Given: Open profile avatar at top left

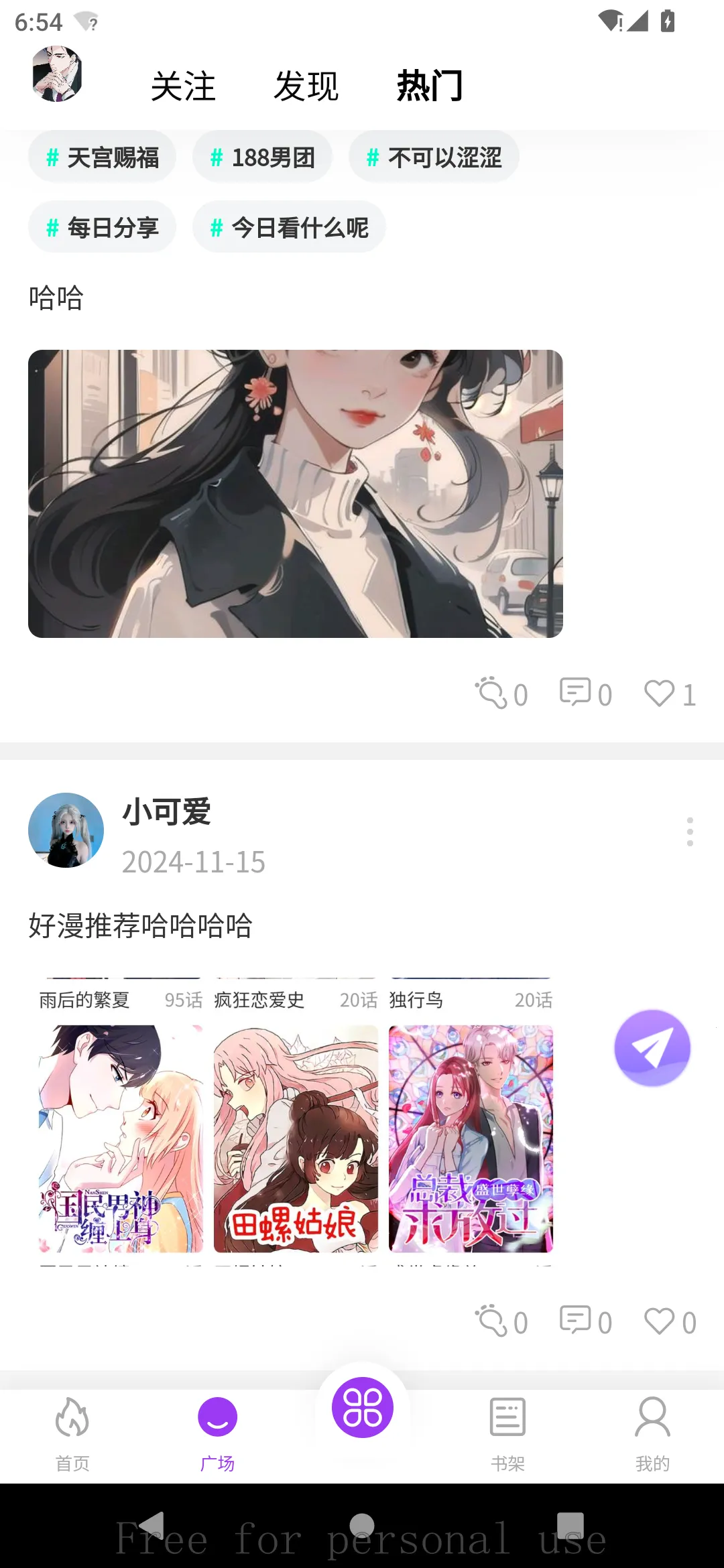Looking at the screenshot, I should point(57,74).
